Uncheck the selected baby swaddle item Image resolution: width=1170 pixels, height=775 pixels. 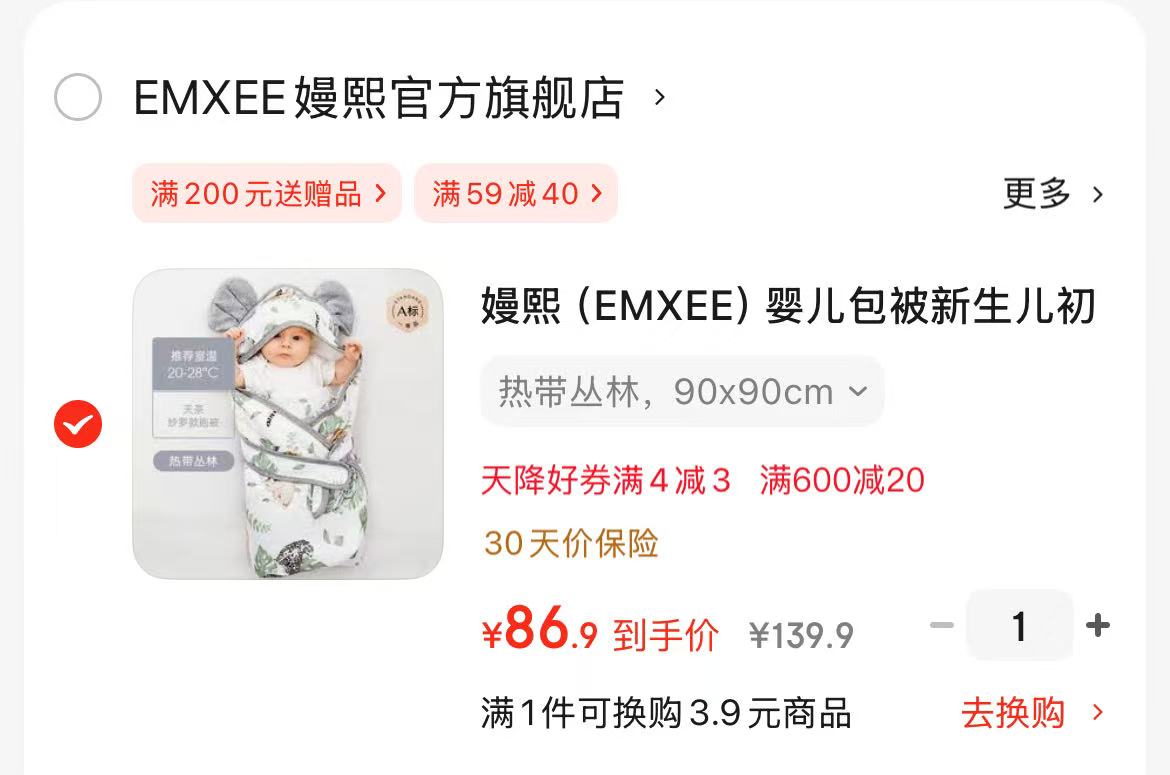[x=77, y=424]
